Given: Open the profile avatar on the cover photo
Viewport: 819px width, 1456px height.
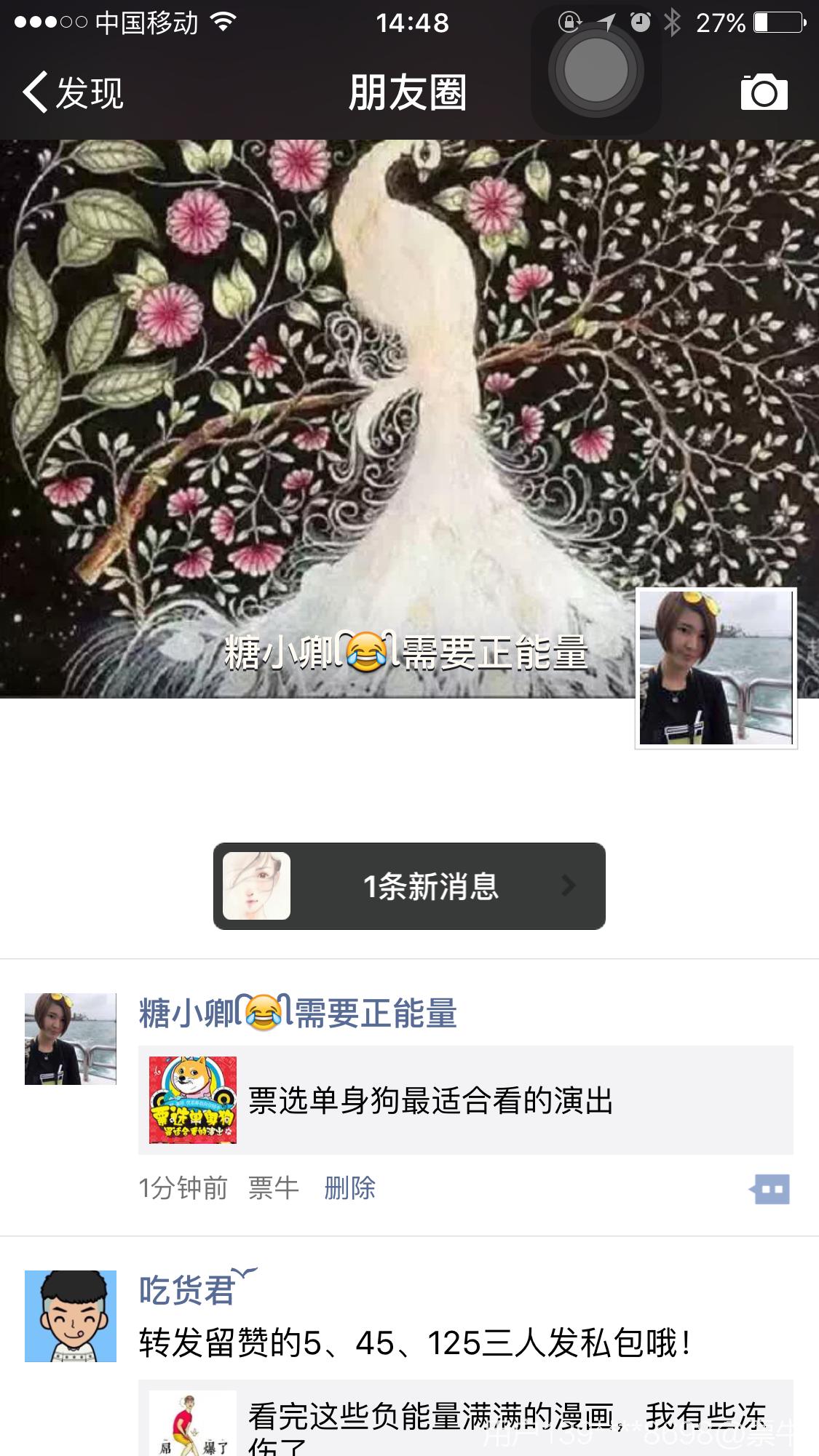Looking at the screenshot, I should [x=716, y=668].
